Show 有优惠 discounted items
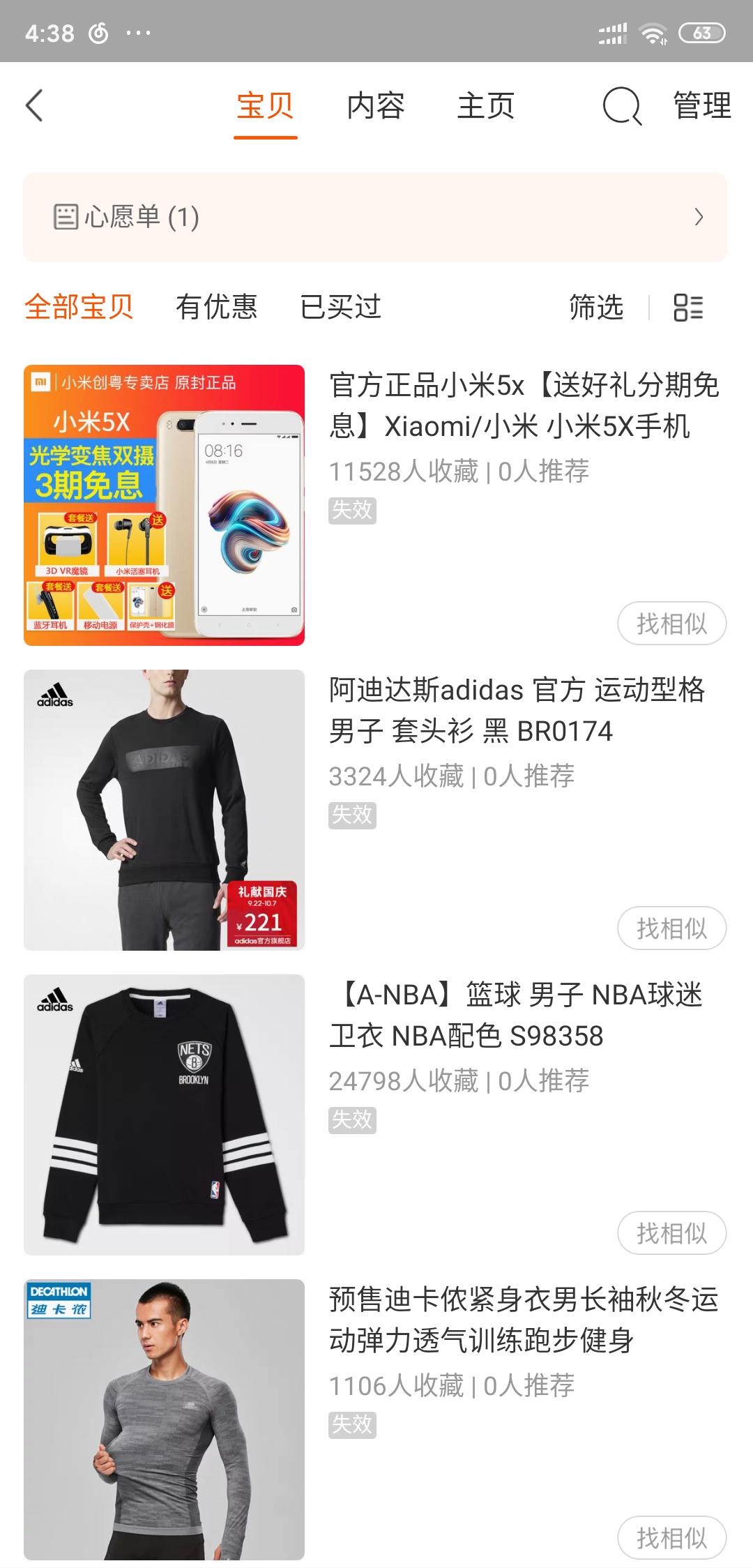The width and height of the screenshot is (753, 1568). pyautogui.click(x=216, y=307)
